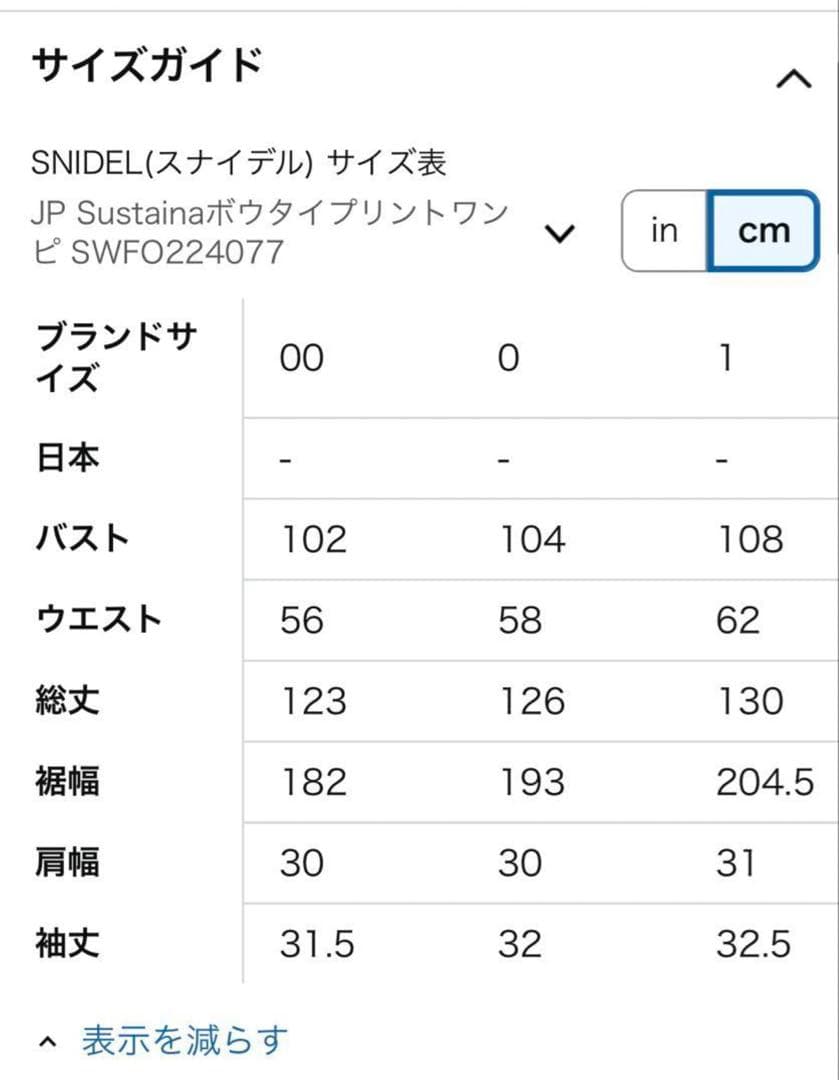839x1080 pixels.
Task: Select brand size 00 in the table
Action: pos(301,358)
